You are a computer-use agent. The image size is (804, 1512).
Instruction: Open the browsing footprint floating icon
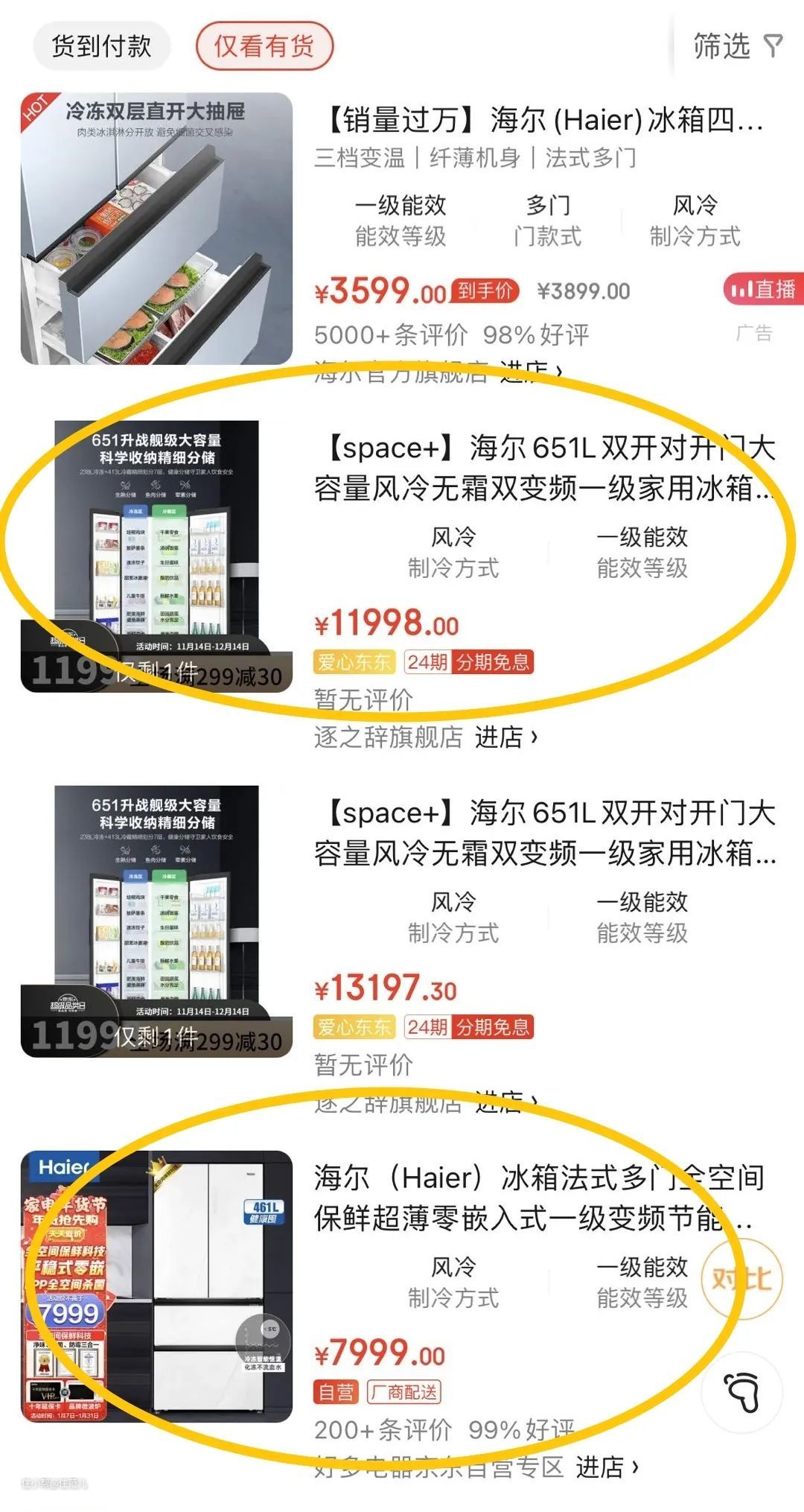point(741,1391)
